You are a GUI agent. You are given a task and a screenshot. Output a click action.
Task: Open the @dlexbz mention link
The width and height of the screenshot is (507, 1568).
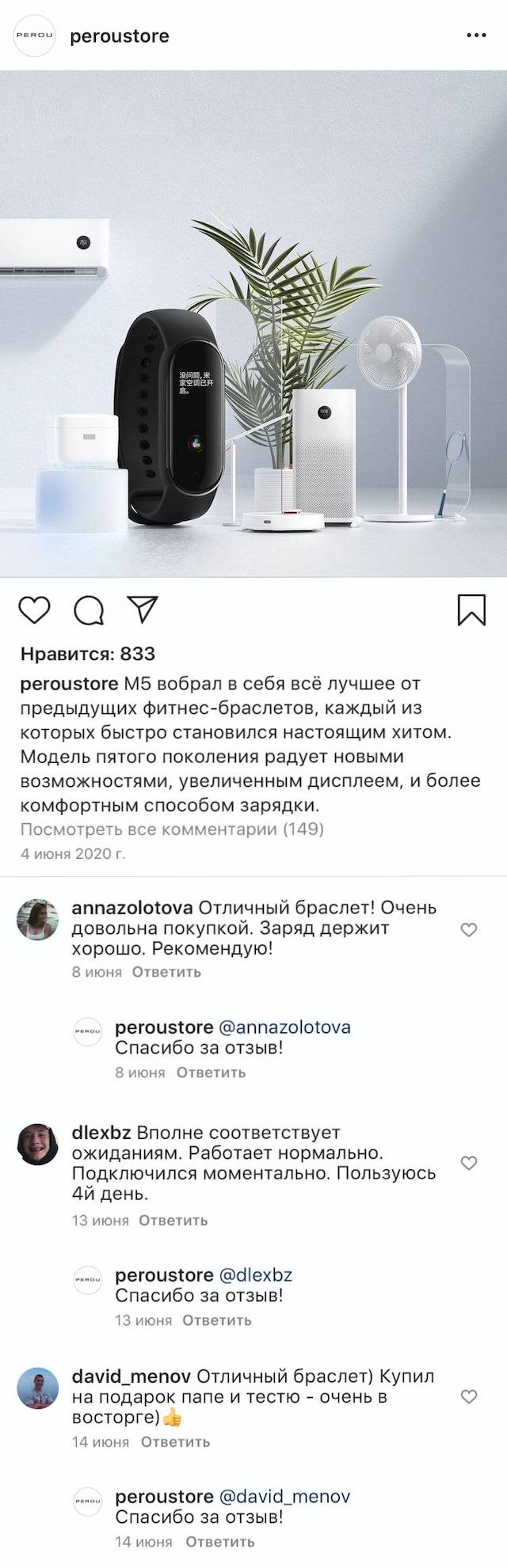pyautogui.click(x=255, y=1275)
